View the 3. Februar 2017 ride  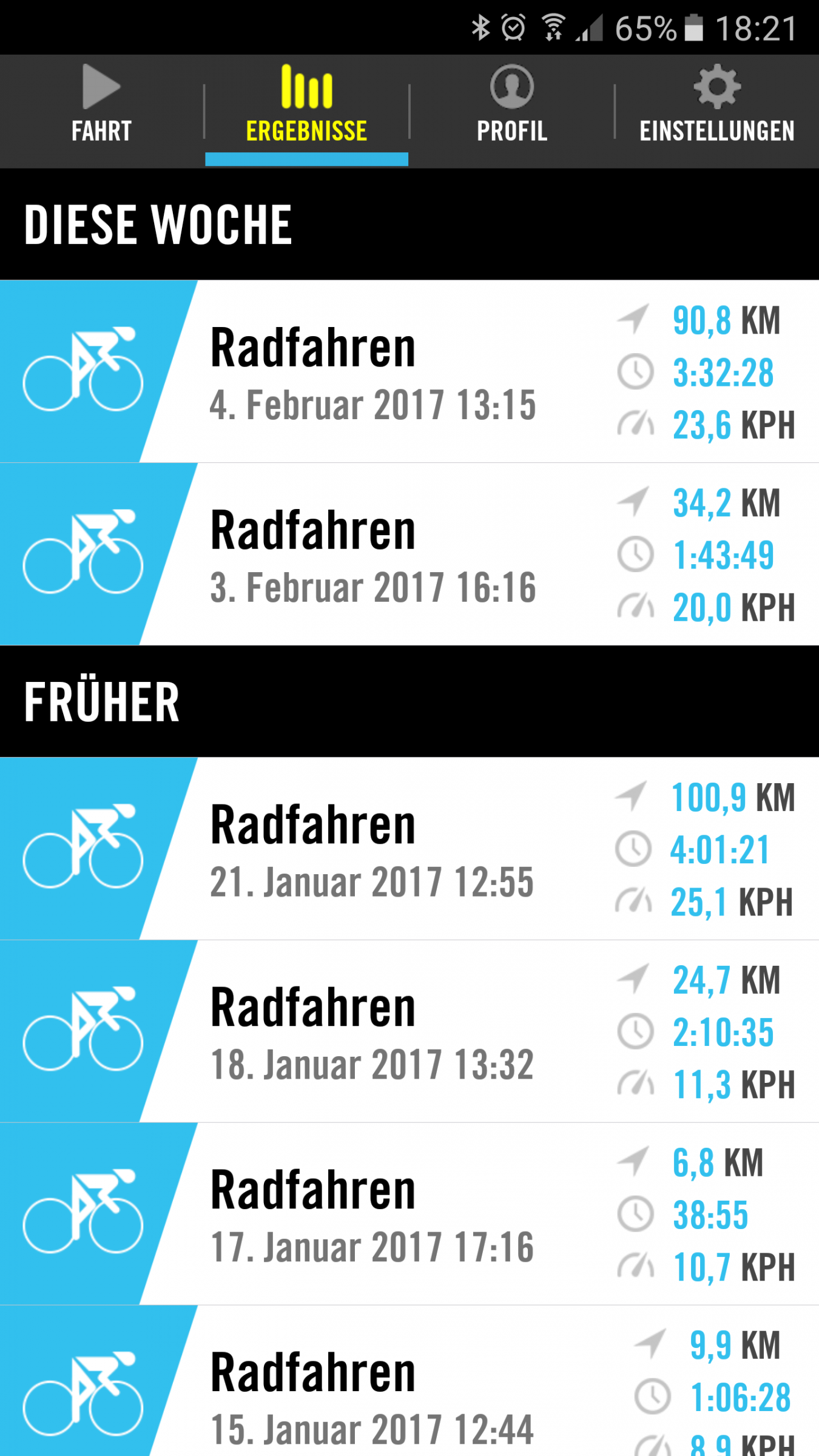click(x=409, y=554)
